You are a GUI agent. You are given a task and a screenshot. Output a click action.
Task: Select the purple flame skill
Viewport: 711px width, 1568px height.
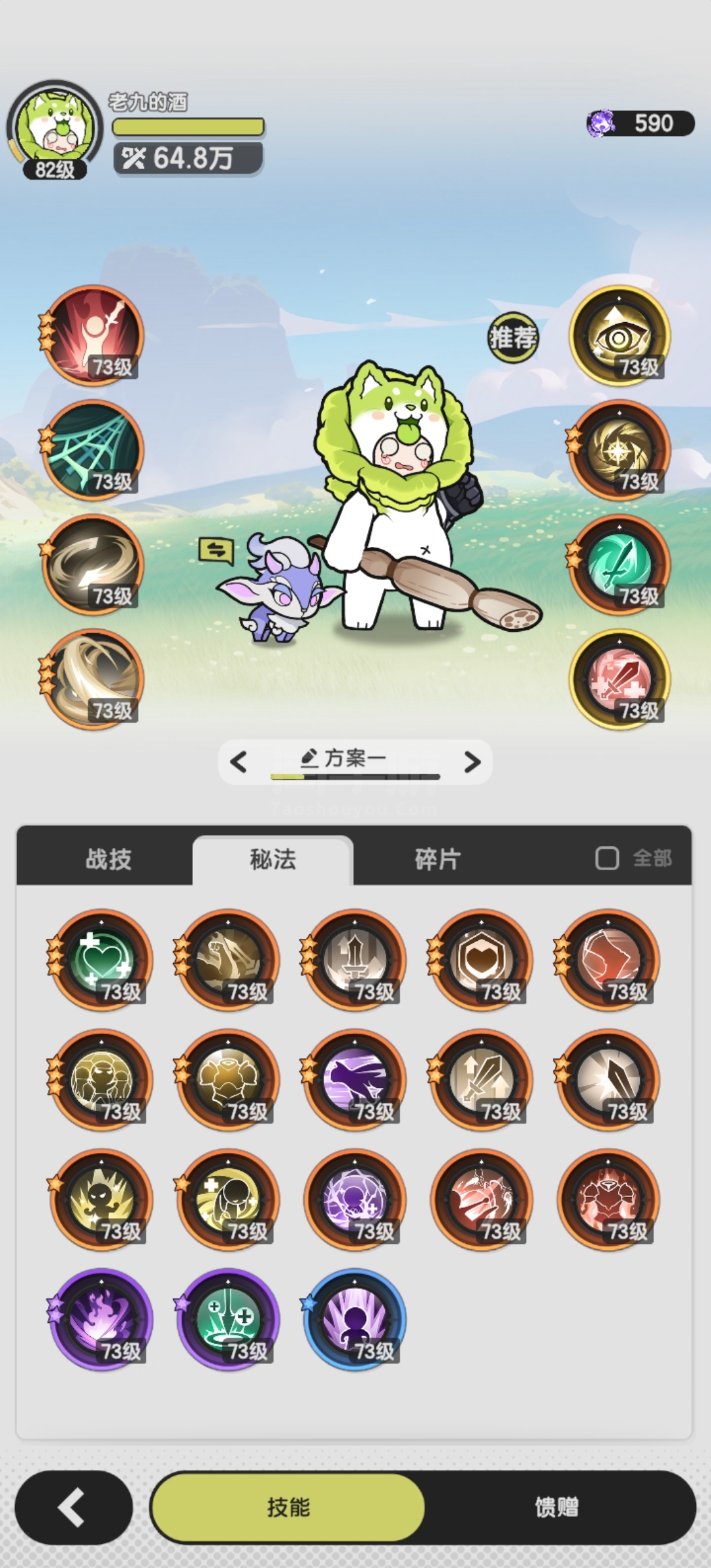tap(101, 1319)
